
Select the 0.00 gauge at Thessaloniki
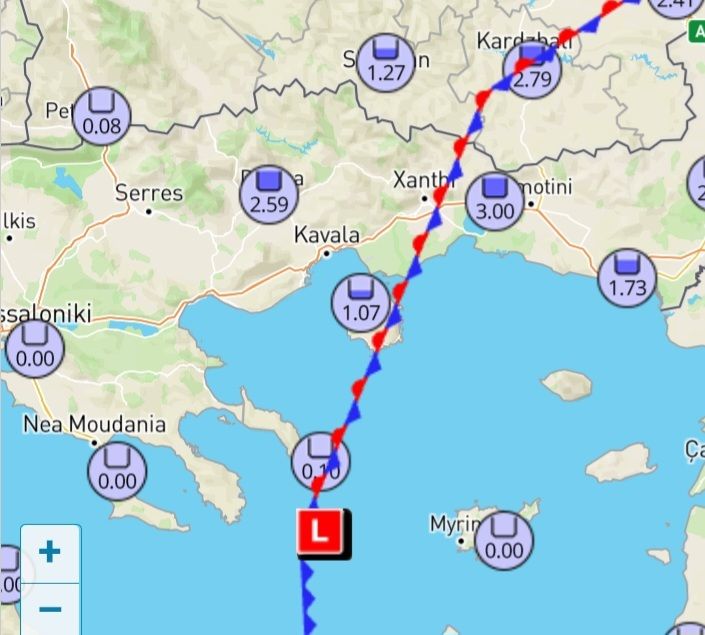(34, 347)
